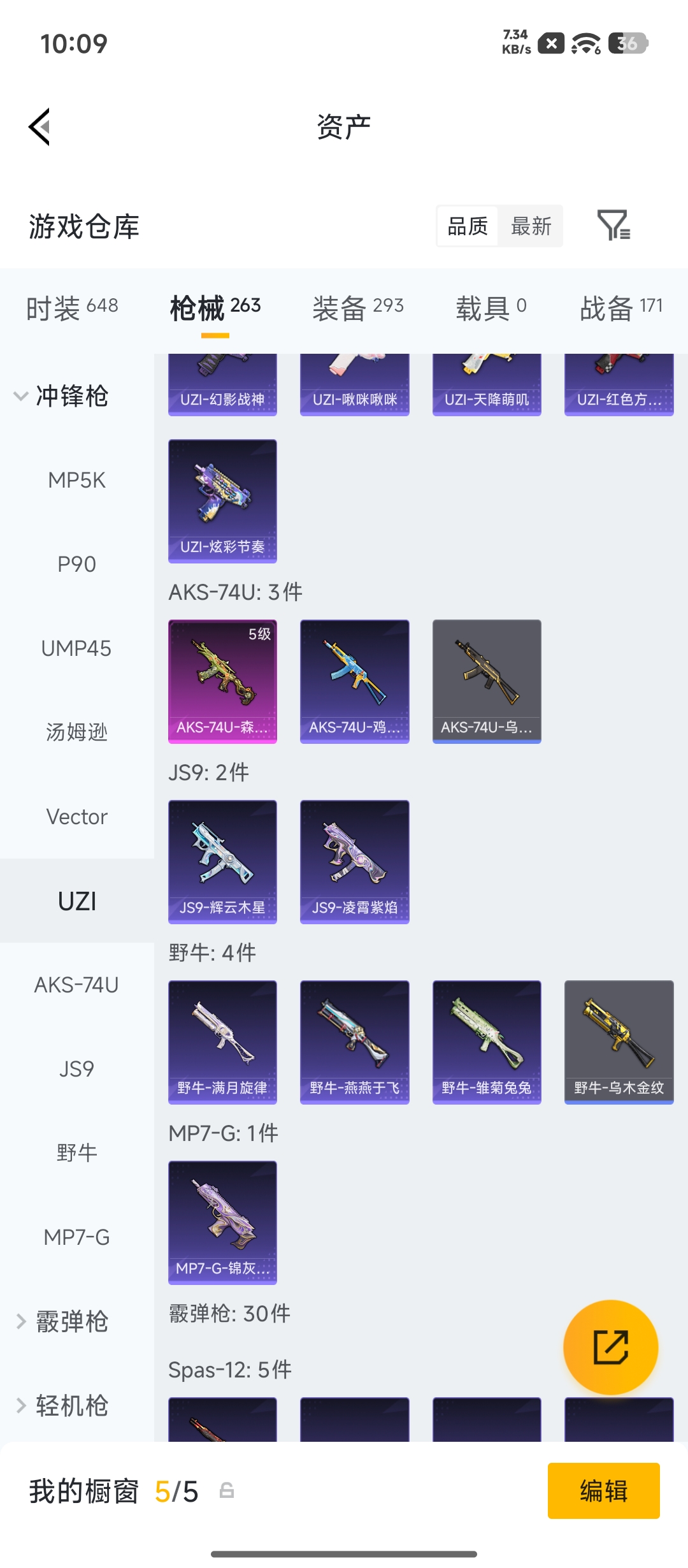The width and height of the screenshot is (688, 1568).
Task: Open the UZI-炫彩节奏 skin
Action: [222, 501]
